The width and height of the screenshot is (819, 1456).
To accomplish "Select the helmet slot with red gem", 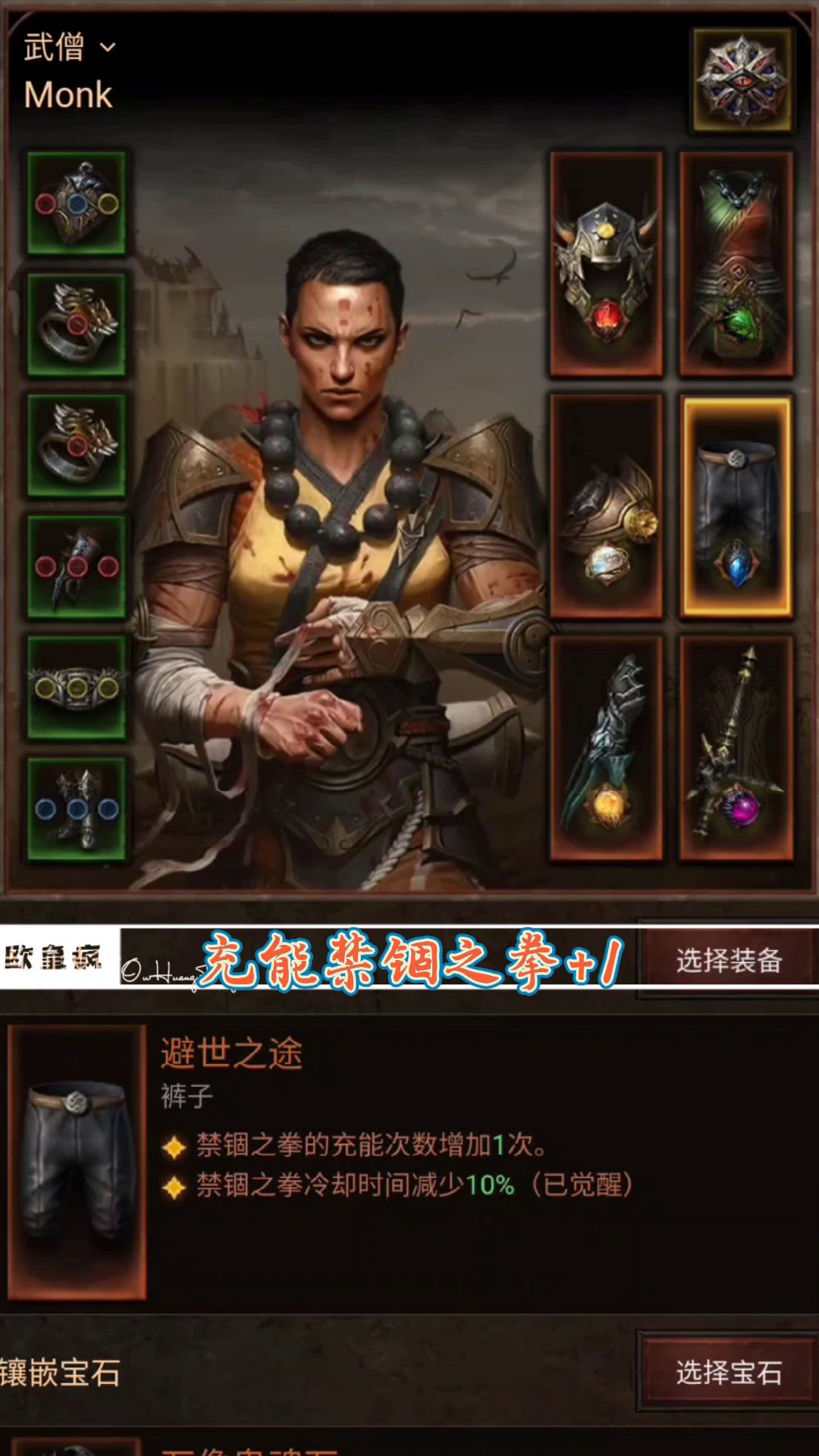I will [607, 264].
